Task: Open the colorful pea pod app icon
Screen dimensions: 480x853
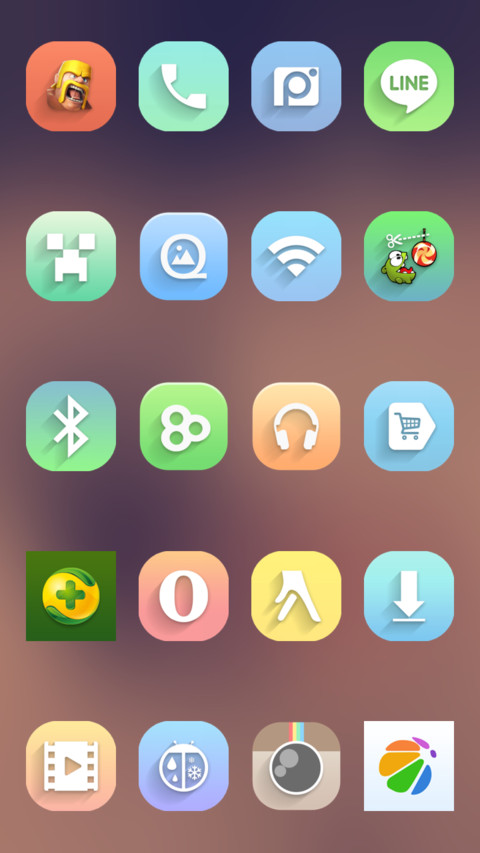Action: [x=409, y=766]
